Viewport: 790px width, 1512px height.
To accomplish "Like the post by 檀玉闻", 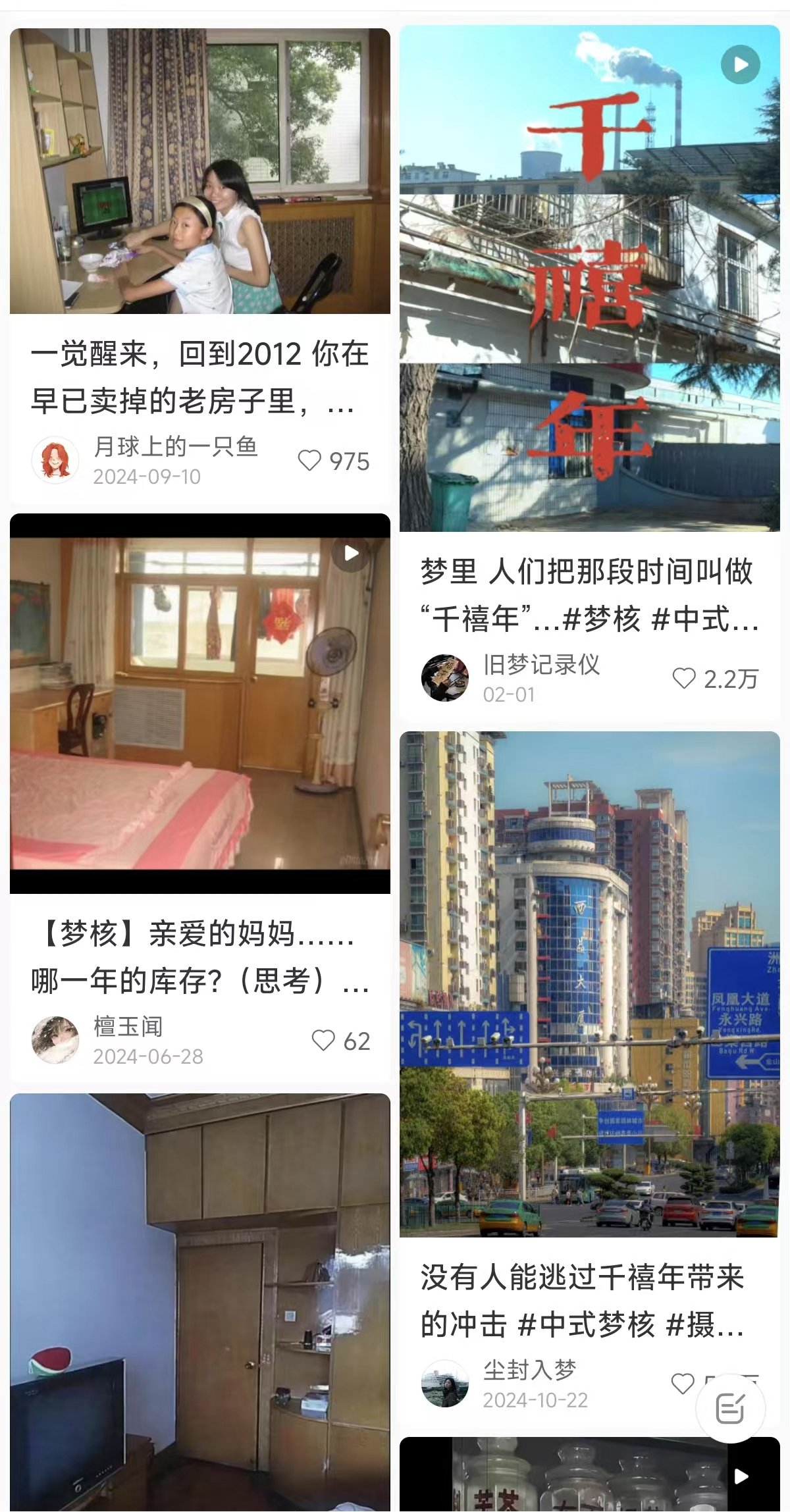I will 323,1041.
